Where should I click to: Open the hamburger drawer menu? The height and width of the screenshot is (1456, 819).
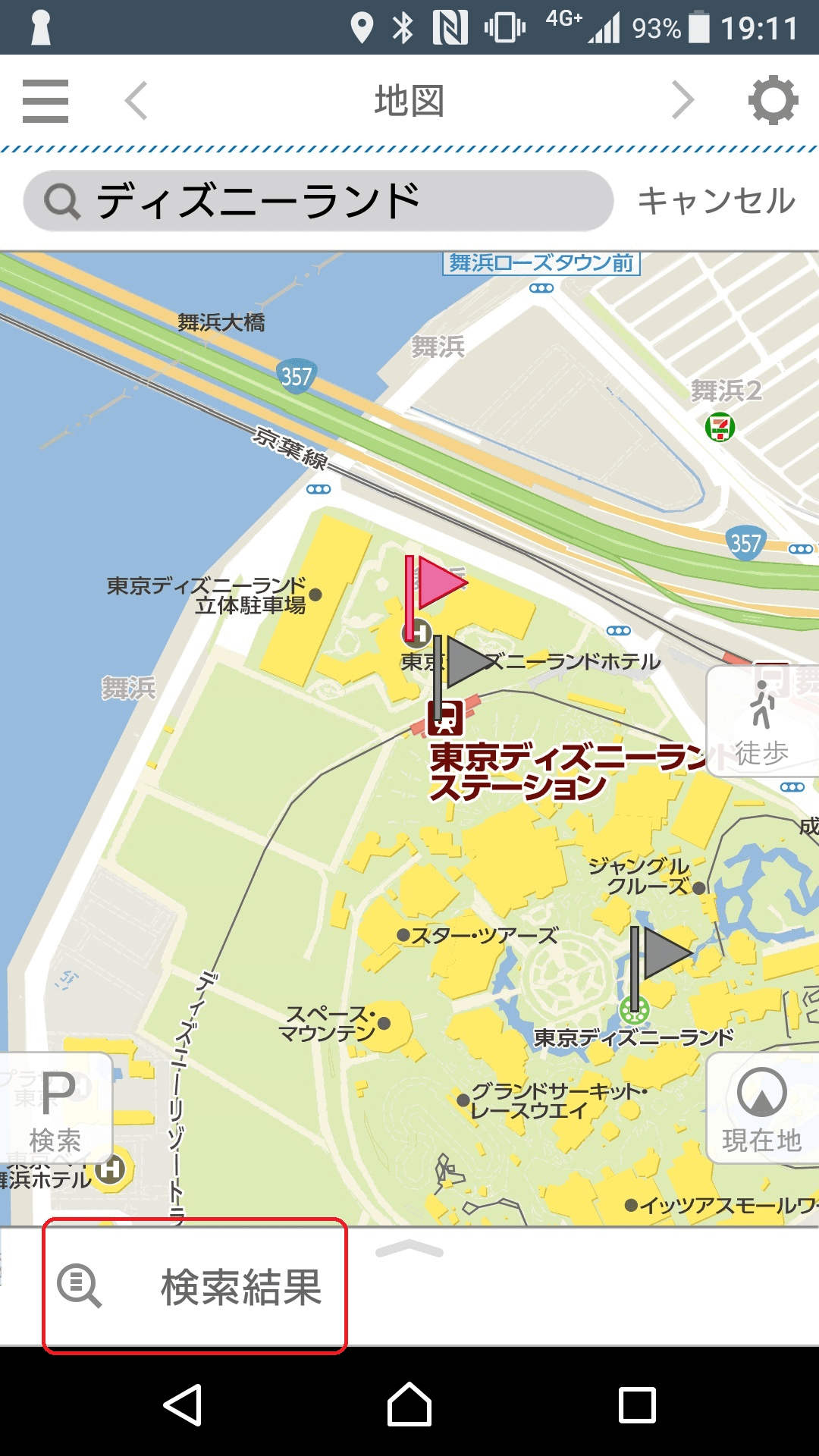point(45,101)
